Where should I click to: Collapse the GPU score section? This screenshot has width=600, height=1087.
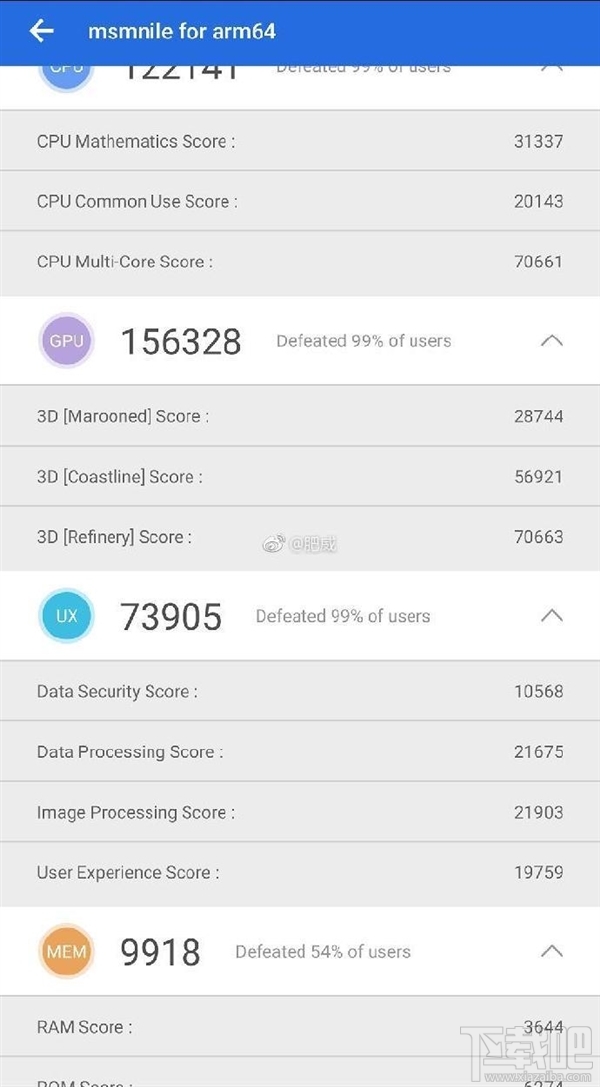(x=551, y=341)
